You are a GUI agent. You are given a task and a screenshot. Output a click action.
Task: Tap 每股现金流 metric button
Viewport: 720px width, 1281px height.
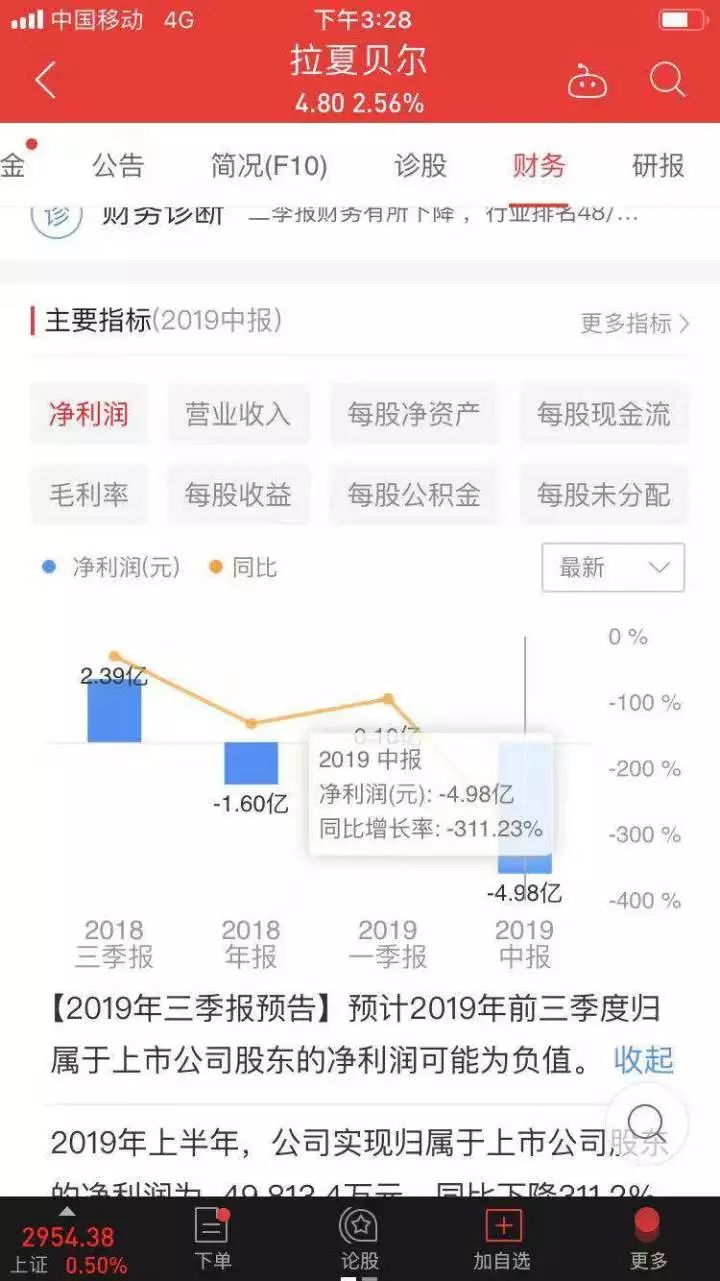coord(604,414)
